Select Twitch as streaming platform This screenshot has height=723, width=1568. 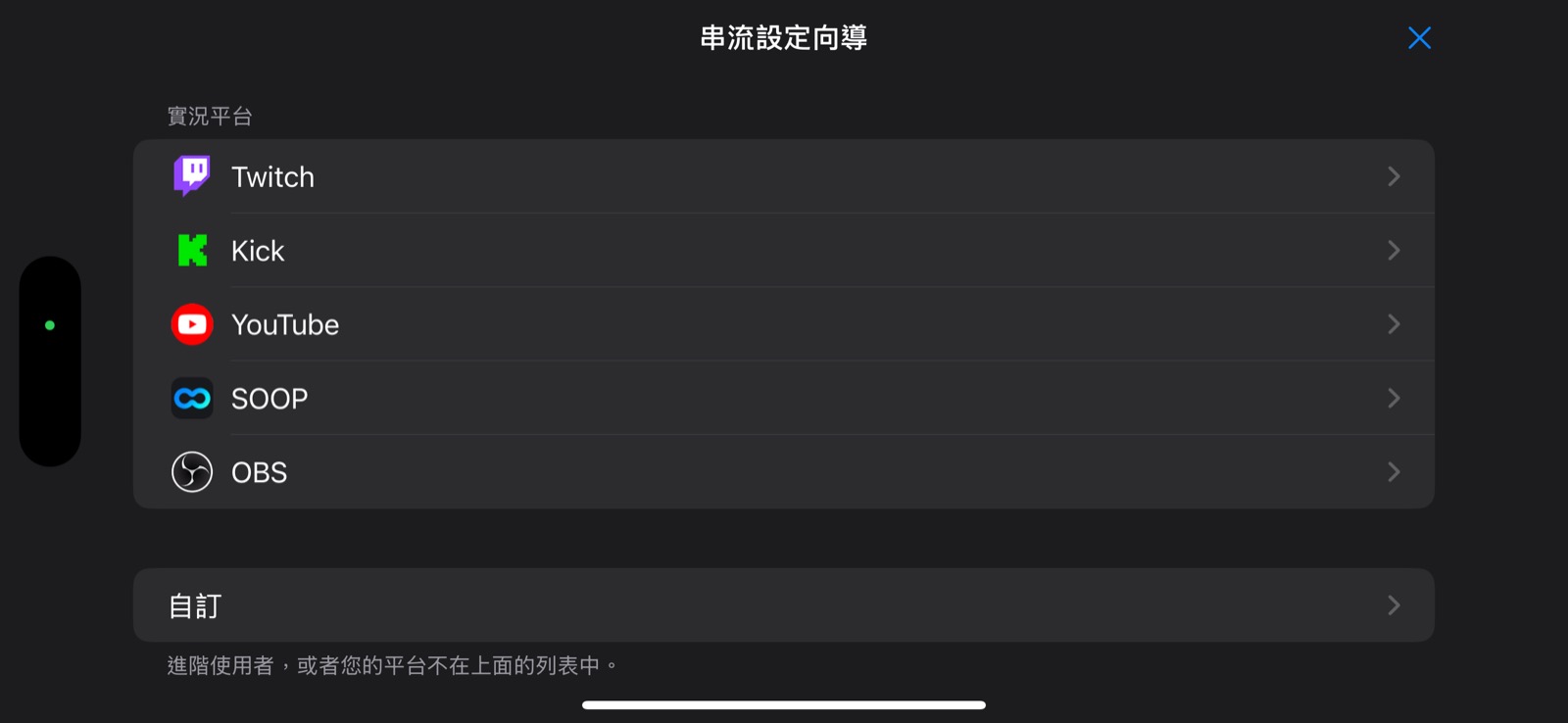point(782,177)
